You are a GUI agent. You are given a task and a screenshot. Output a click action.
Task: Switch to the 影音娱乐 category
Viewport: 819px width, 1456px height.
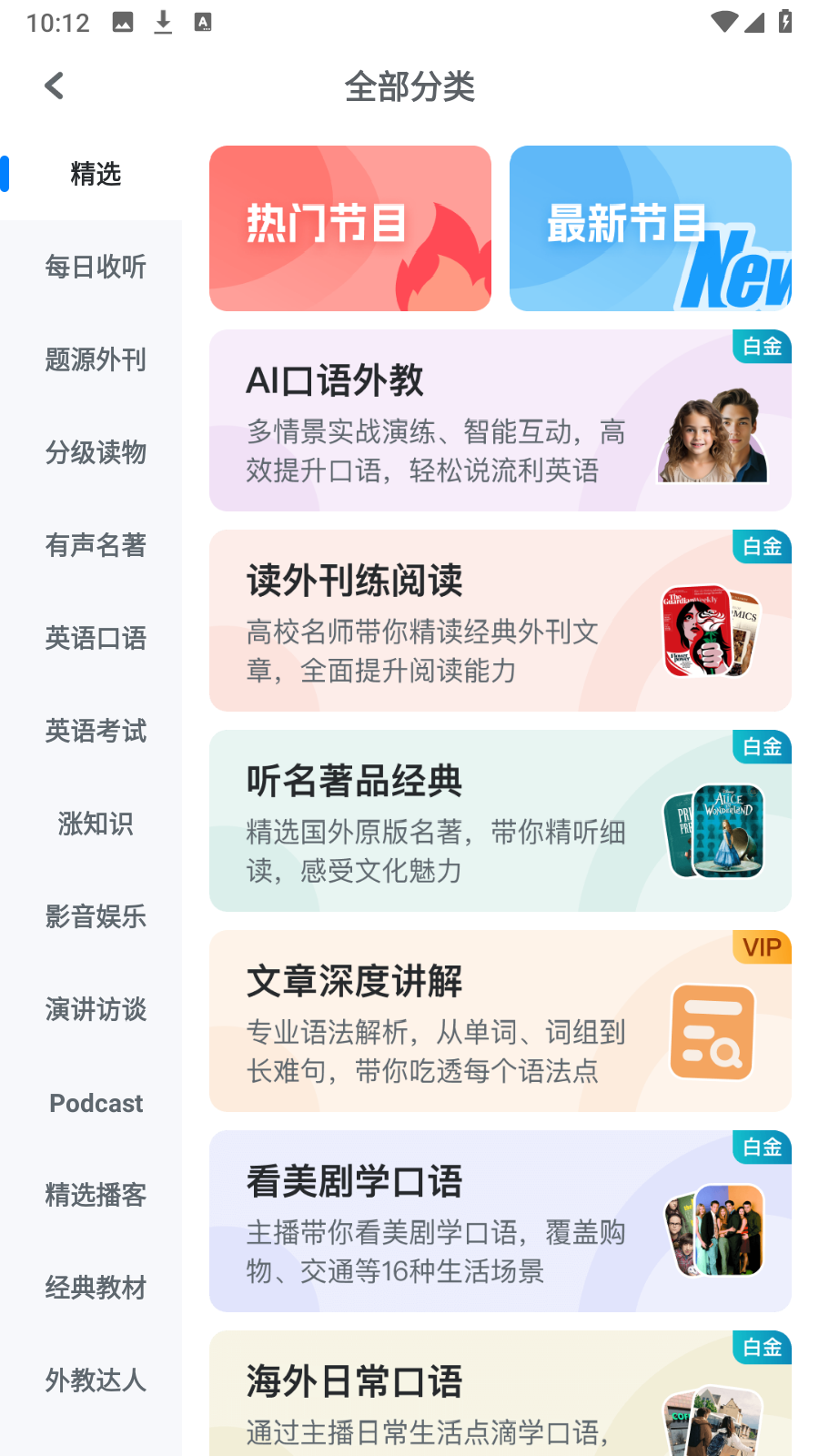click(x=96, y=916)
